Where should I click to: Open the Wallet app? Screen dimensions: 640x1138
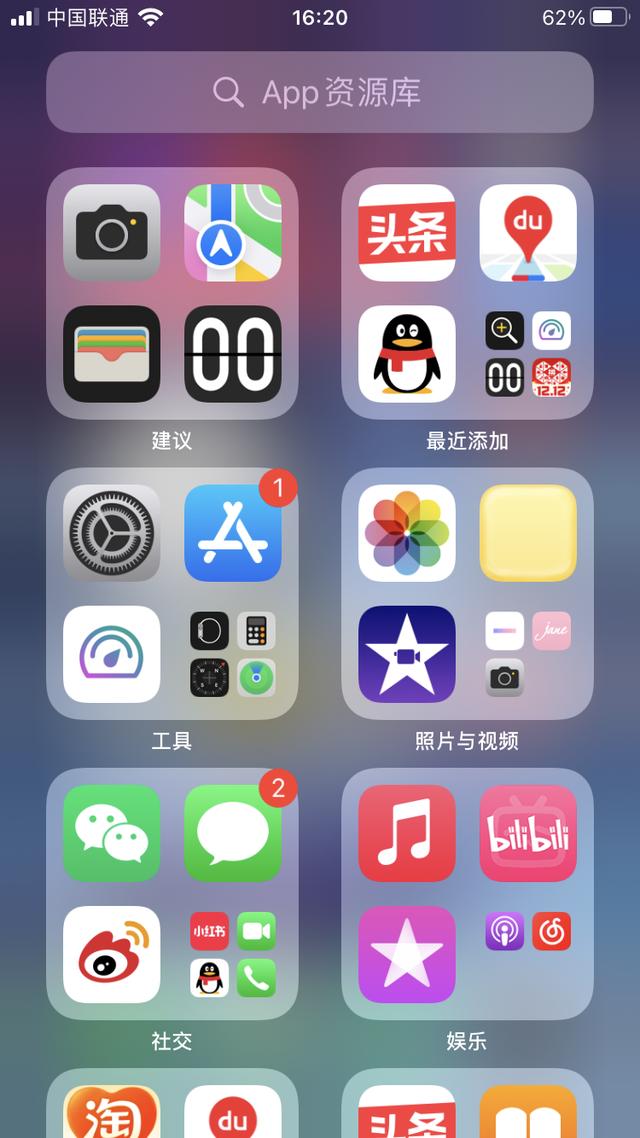pyautogui.click(x=112, y=354)
